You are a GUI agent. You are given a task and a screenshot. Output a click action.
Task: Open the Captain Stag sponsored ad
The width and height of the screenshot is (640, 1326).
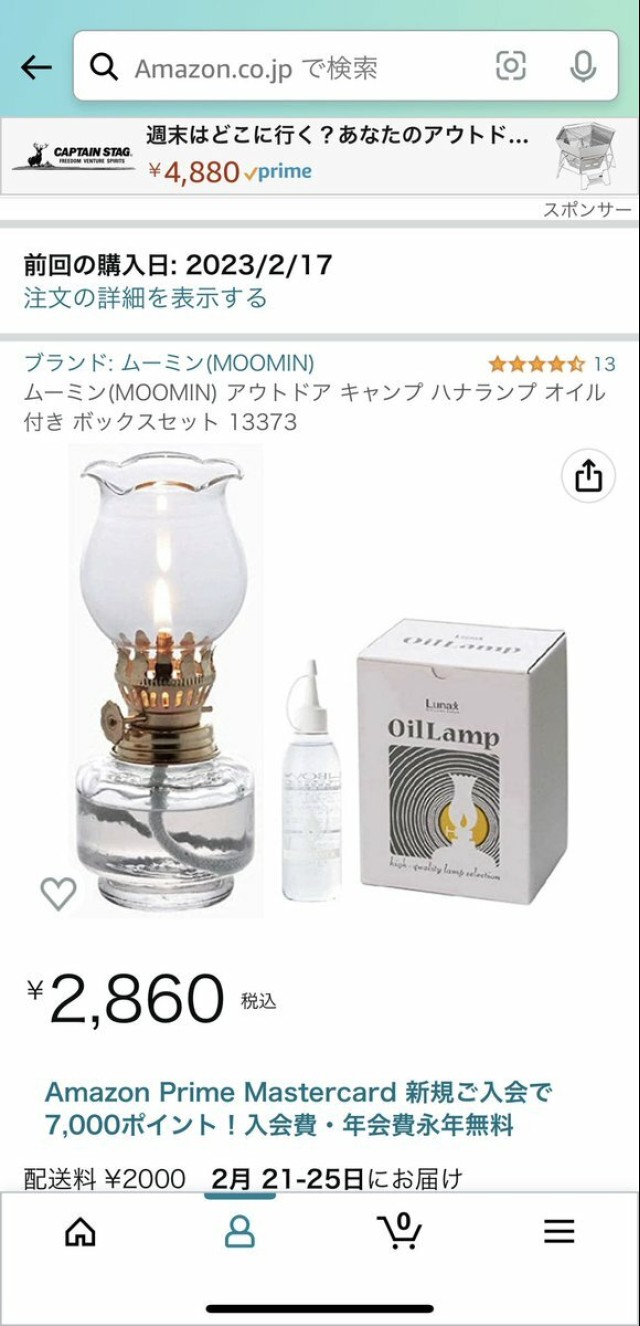tap(320, 156)
